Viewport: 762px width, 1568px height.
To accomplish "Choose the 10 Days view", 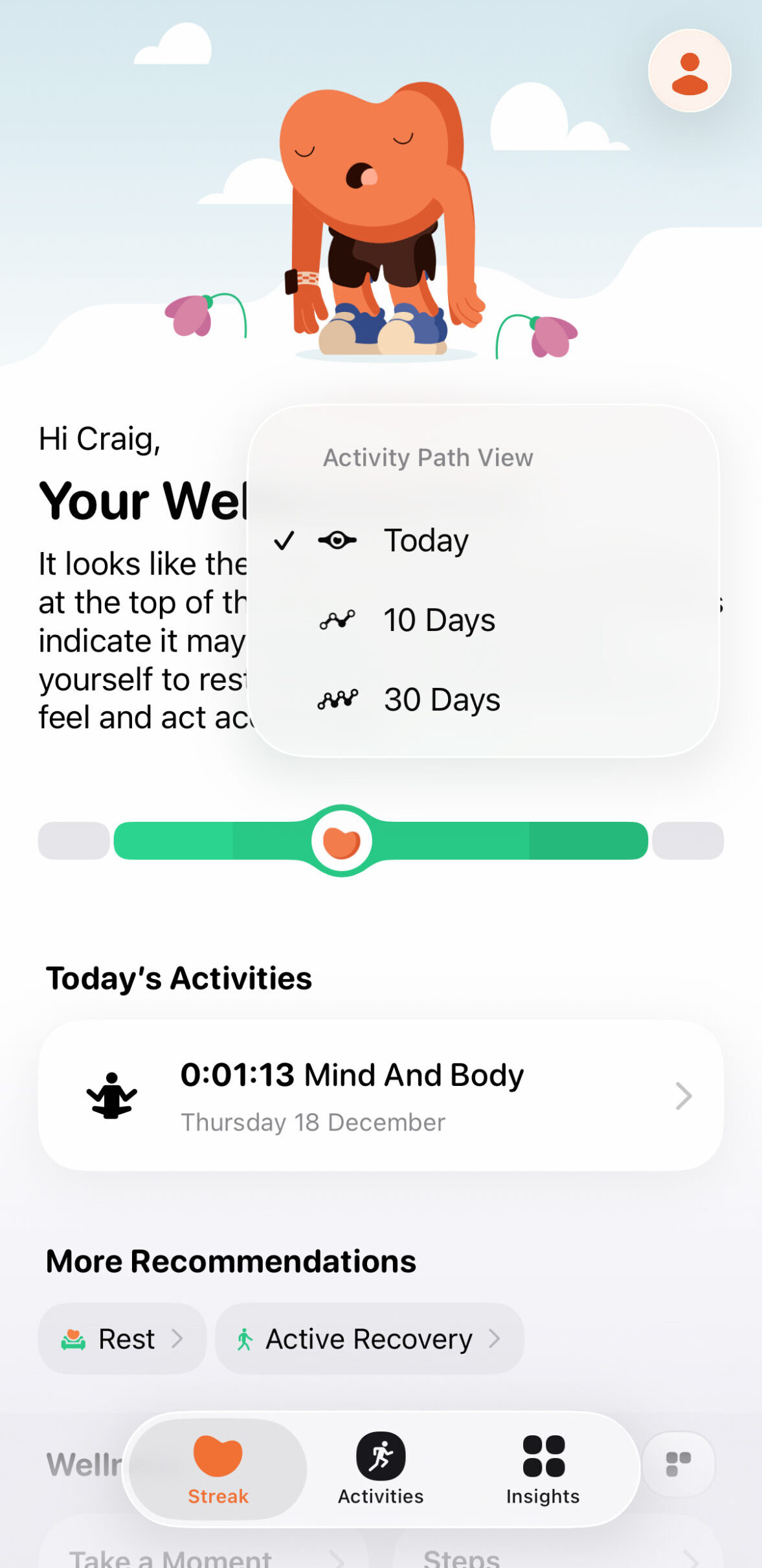I will click(x=438, y=620).
